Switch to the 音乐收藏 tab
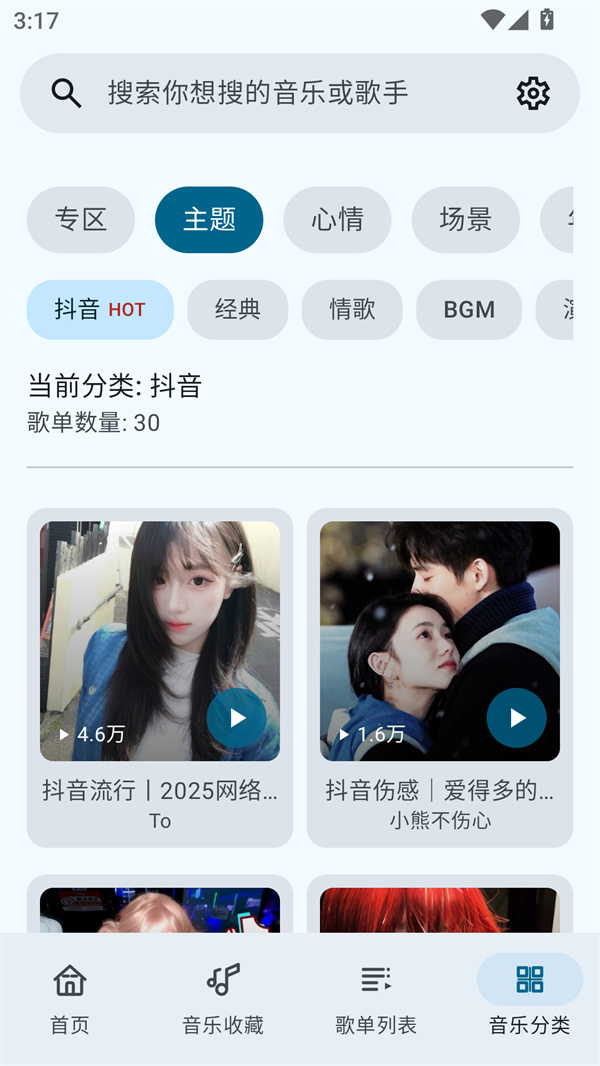600x1066 pixels. click(x=223, y=998)
